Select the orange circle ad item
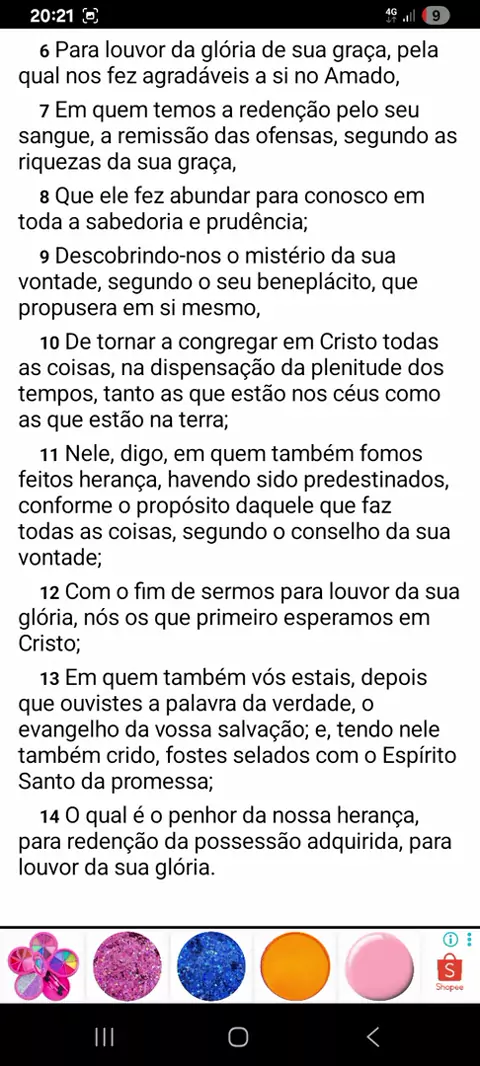 (x=295, y=965)
